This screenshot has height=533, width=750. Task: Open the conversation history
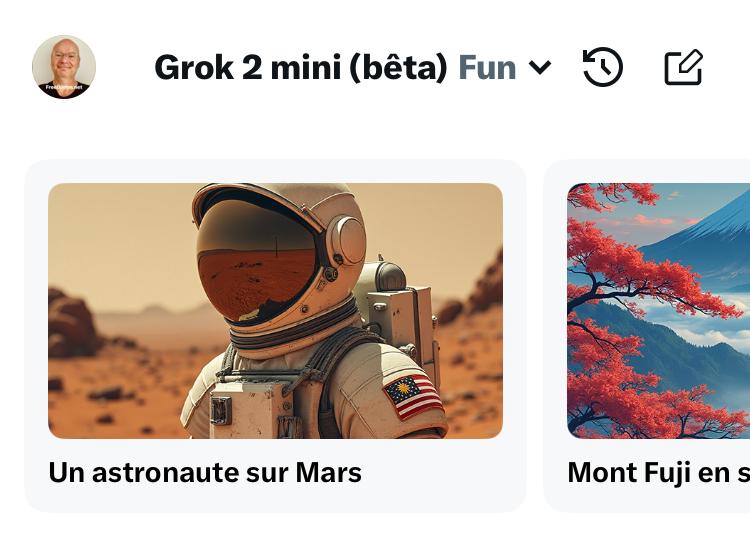tap(602, 68)
